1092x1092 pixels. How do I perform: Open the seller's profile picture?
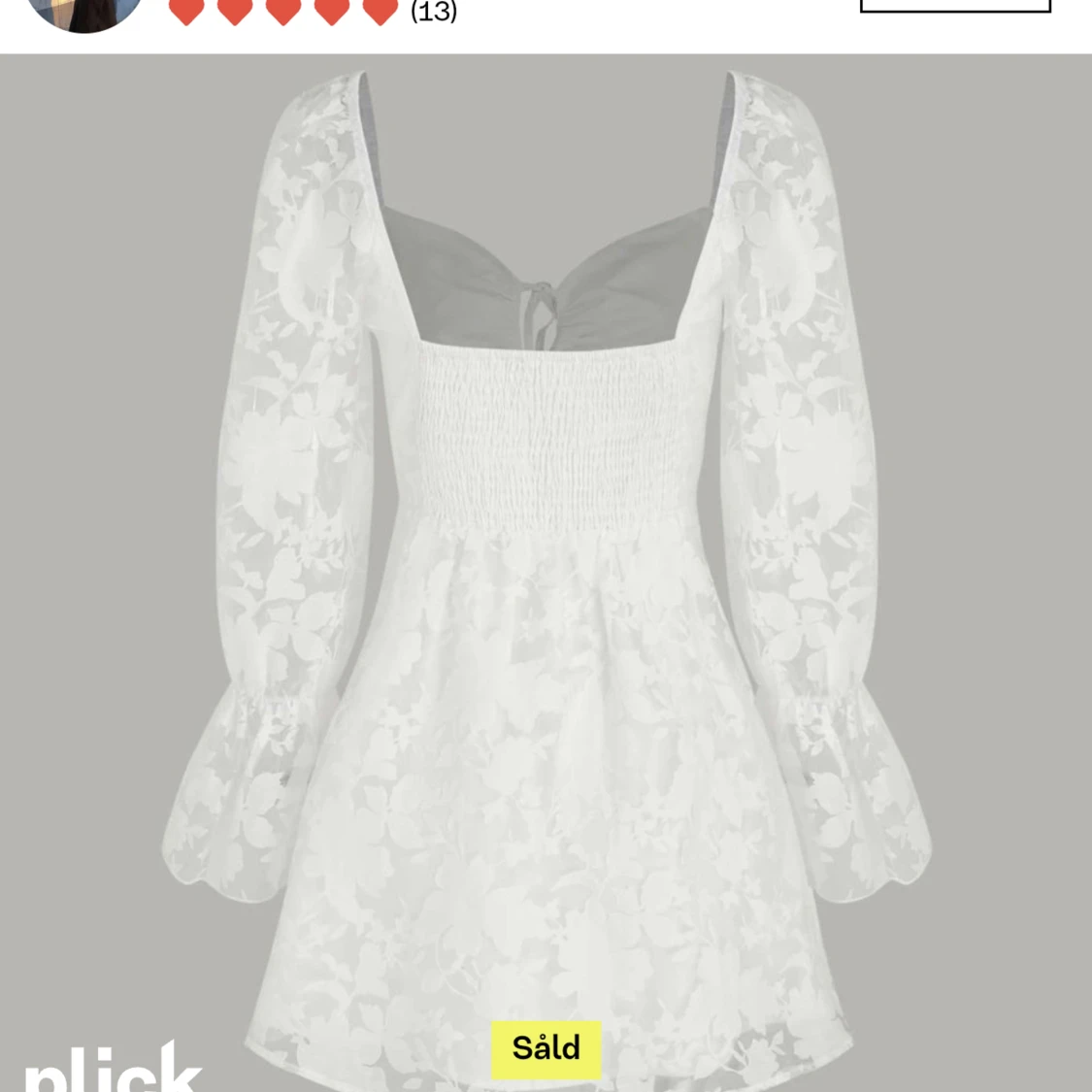coord(83,10)
